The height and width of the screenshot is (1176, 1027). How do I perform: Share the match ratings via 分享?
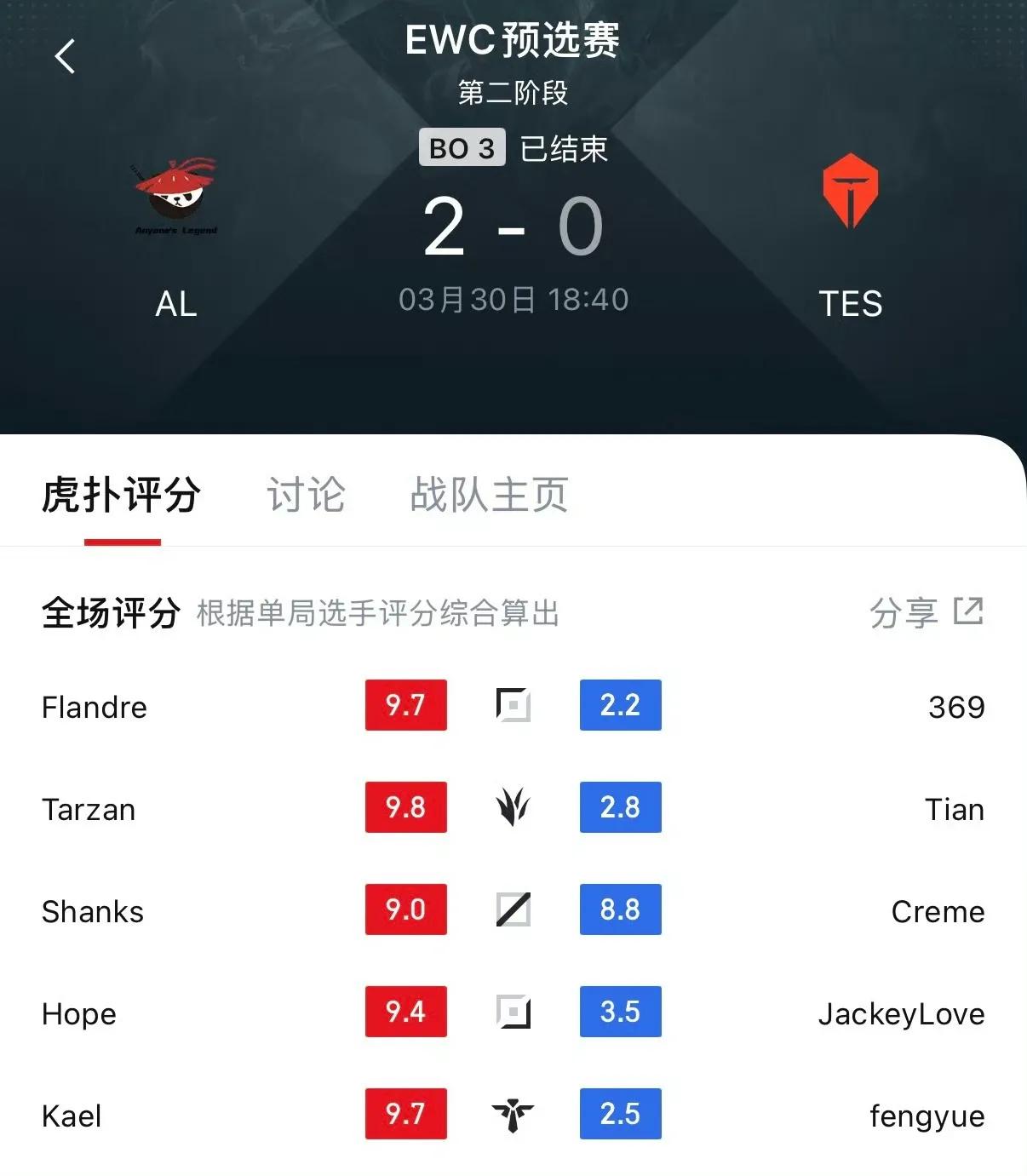(x=926, y=612)
